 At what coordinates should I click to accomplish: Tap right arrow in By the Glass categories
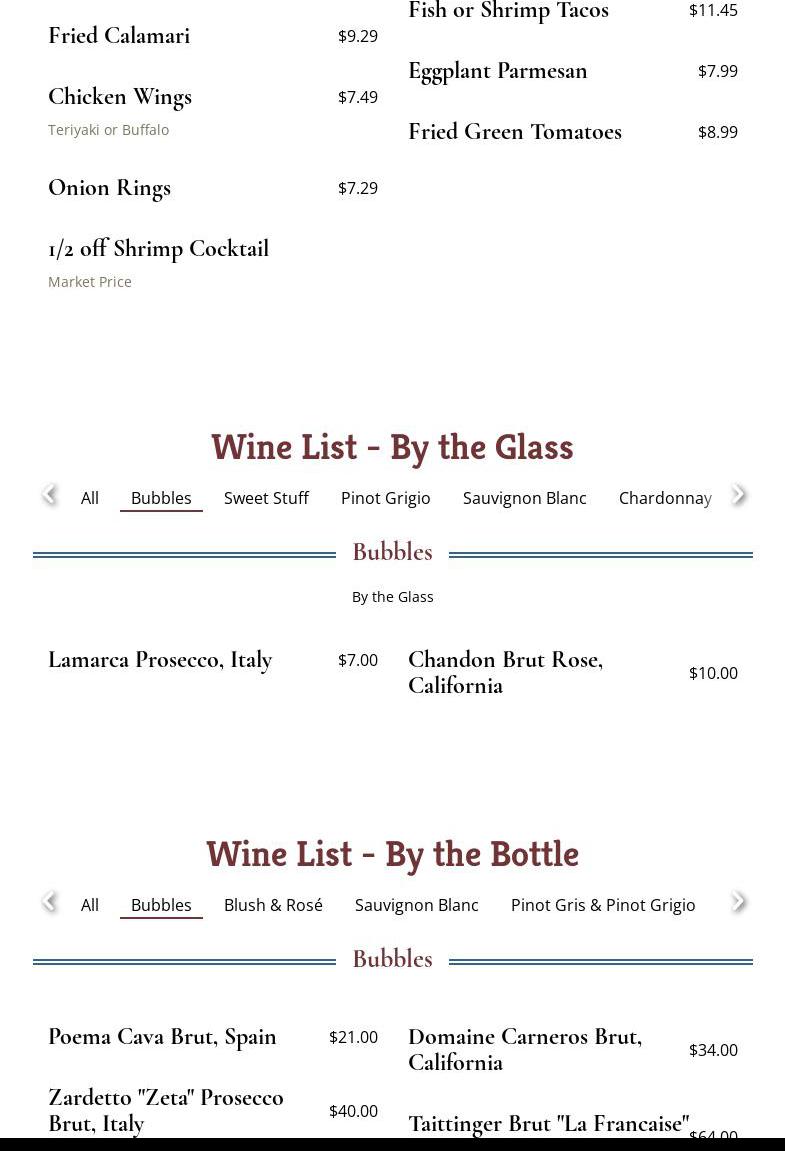738,494
